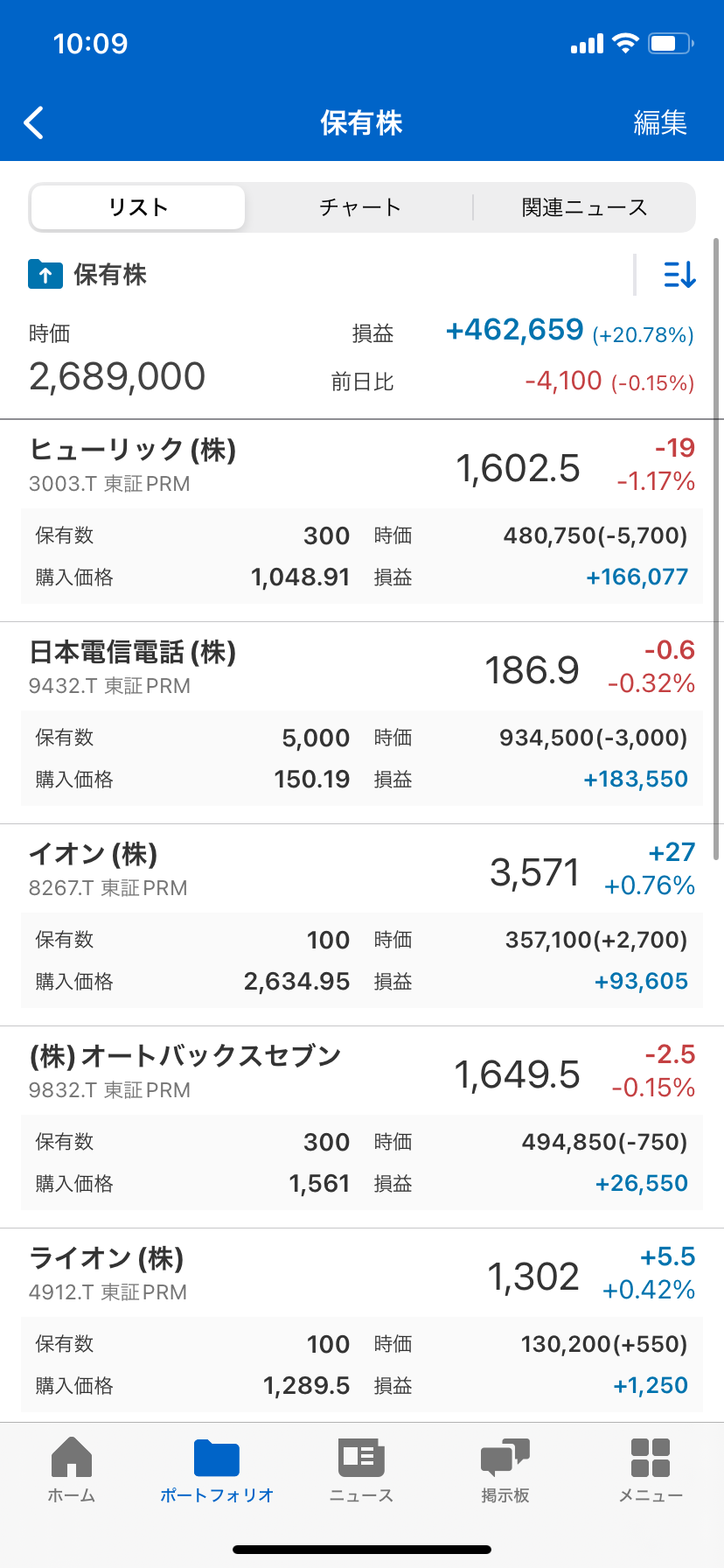Open the sort order icon
The height and width of the screenshot is (1568, 724).
(679, 275)
